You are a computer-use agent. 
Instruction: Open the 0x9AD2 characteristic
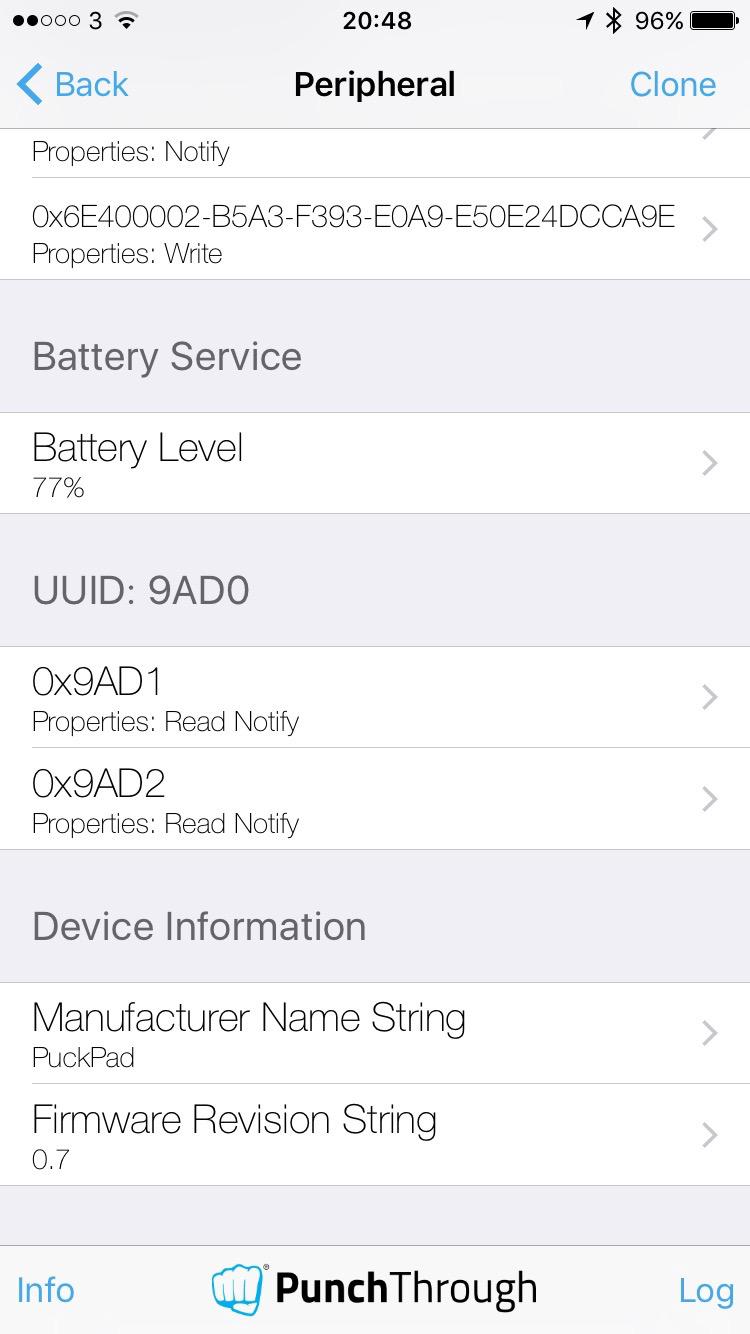click(375, 799)
